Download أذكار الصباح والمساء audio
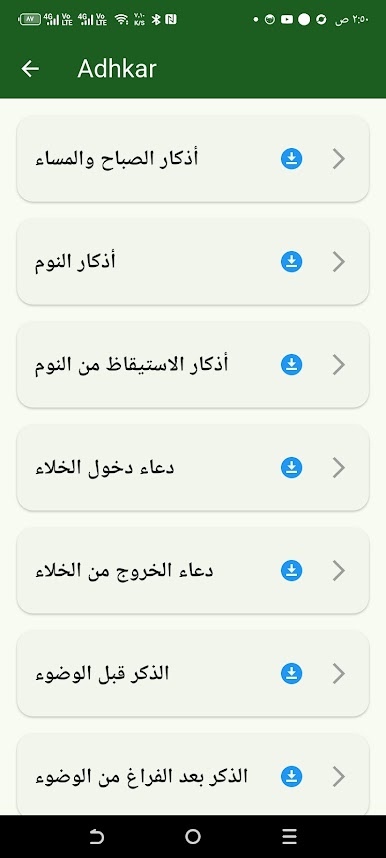The width and height of the screenshot is (386, 858). pos(292,159)
